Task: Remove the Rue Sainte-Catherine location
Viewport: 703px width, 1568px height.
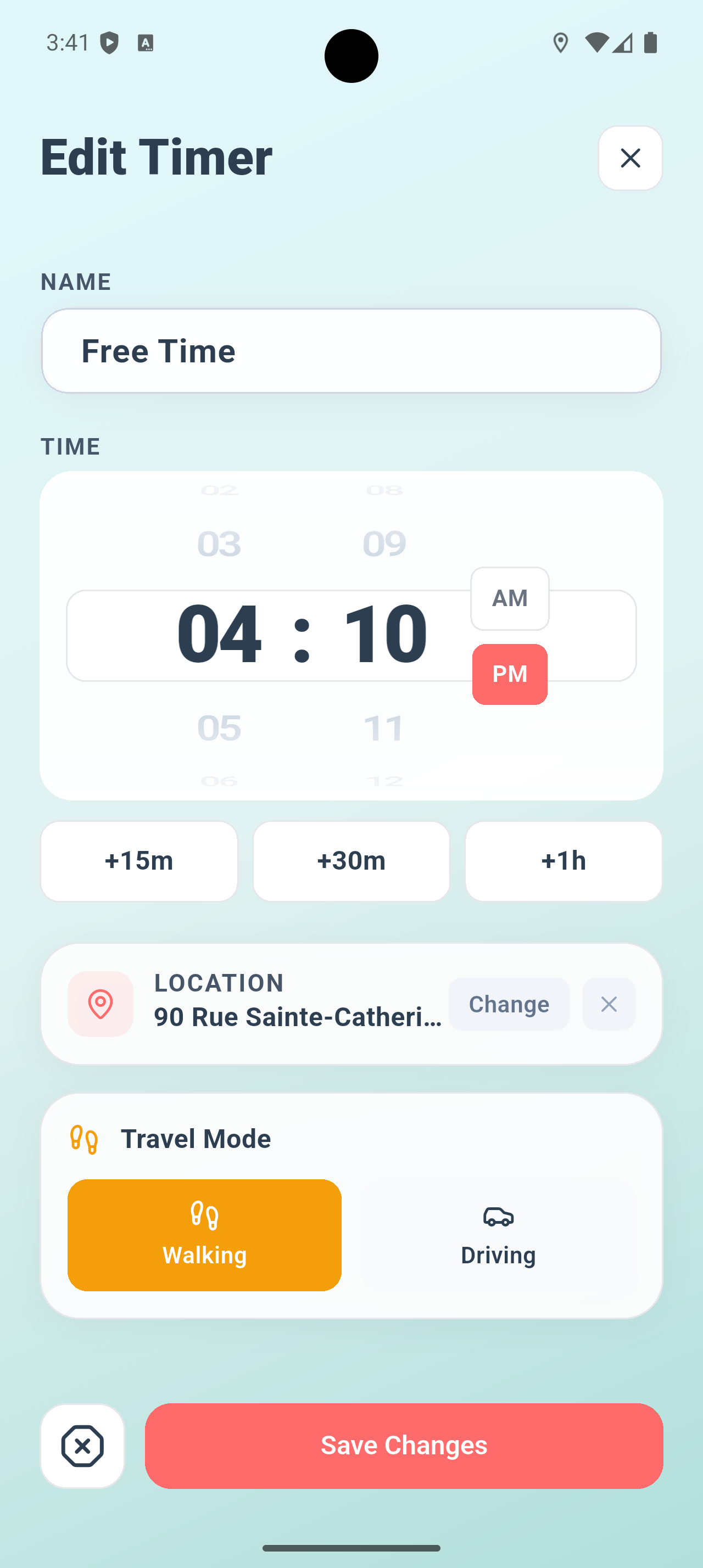Action: click(609, 1004)
